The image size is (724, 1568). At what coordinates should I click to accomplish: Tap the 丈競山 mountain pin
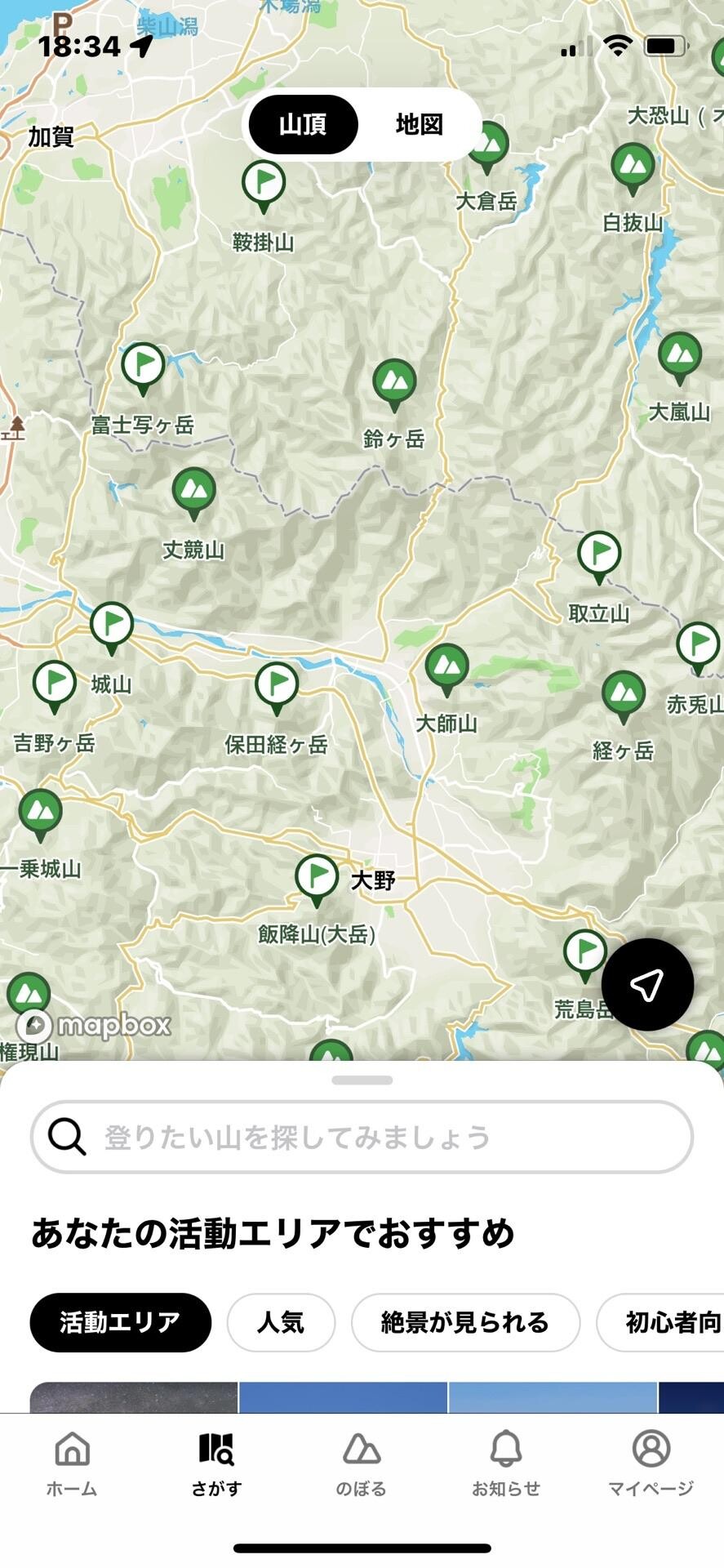(x=193, y=492)
